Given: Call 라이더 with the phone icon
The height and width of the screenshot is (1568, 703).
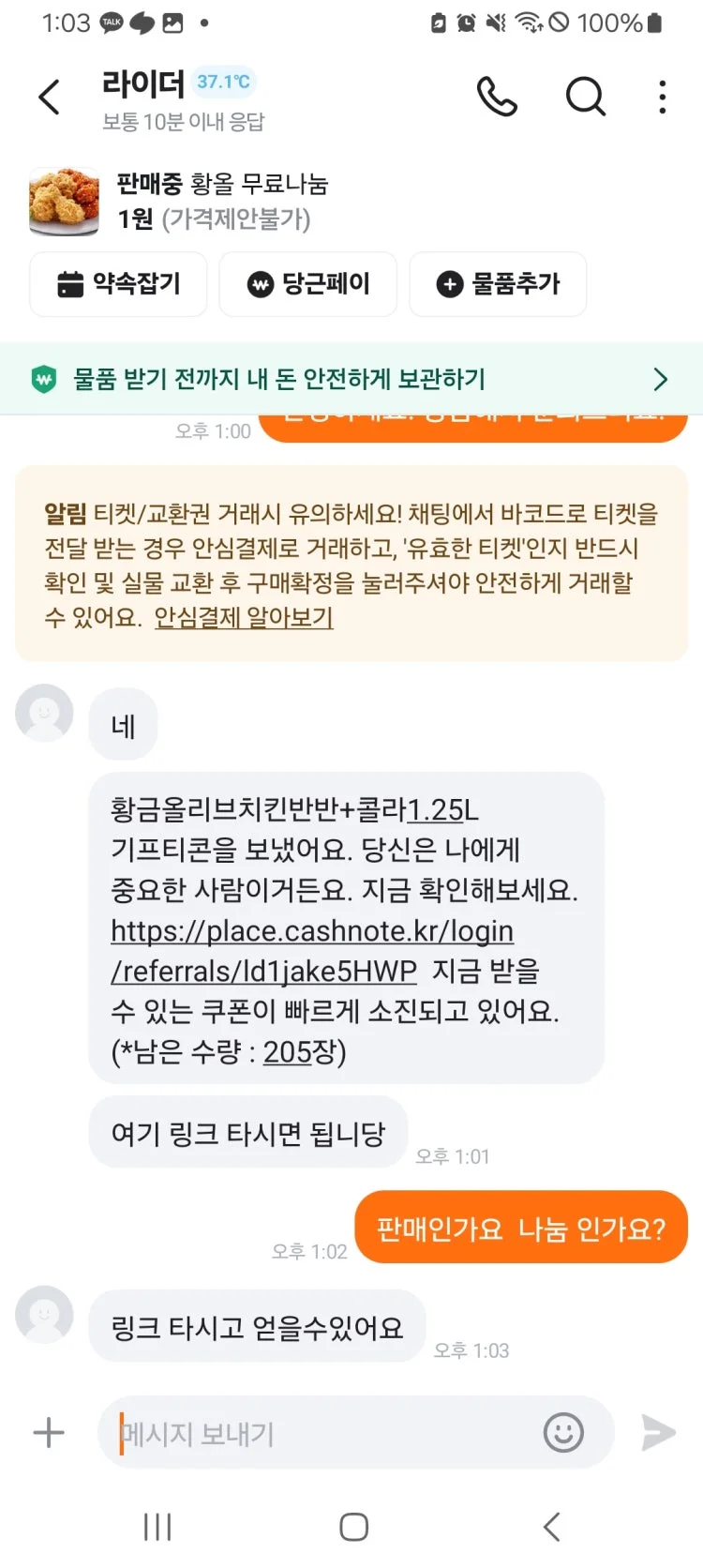Looking at the screenshot, I should pyautogui.click(x=496, y=96).
